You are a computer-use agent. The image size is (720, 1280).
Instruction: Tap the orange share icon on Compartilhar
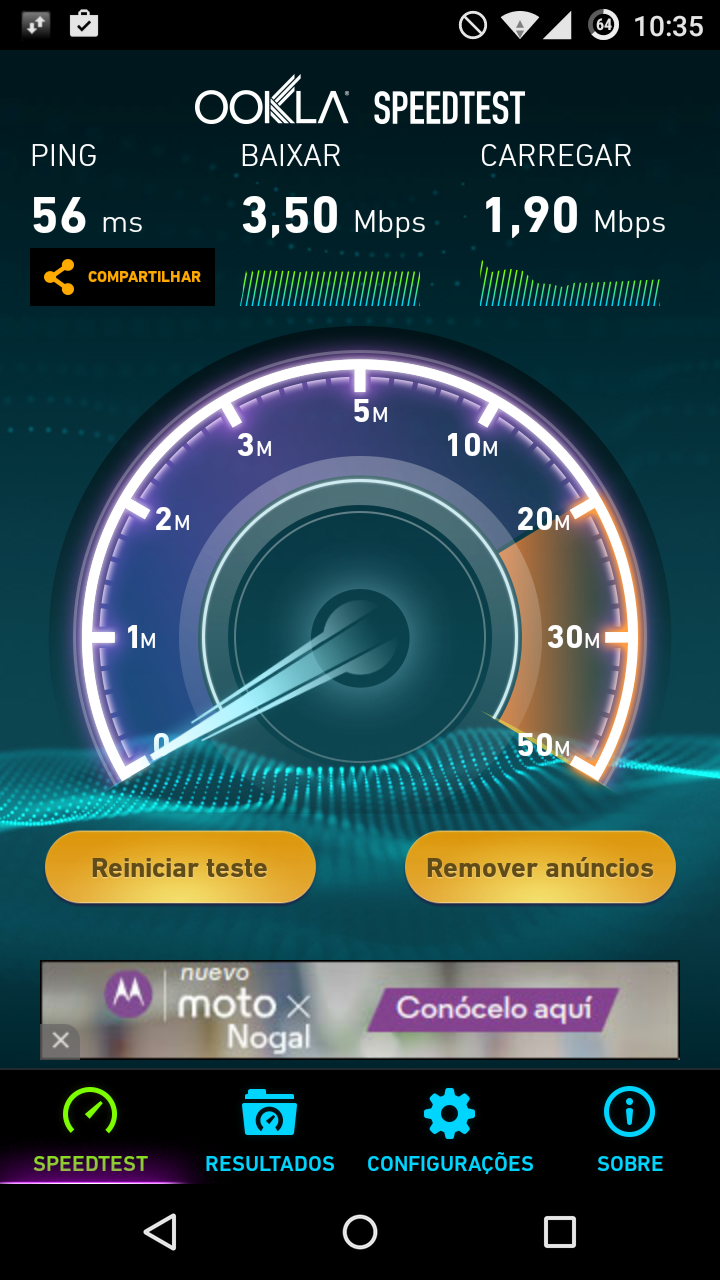62,277
